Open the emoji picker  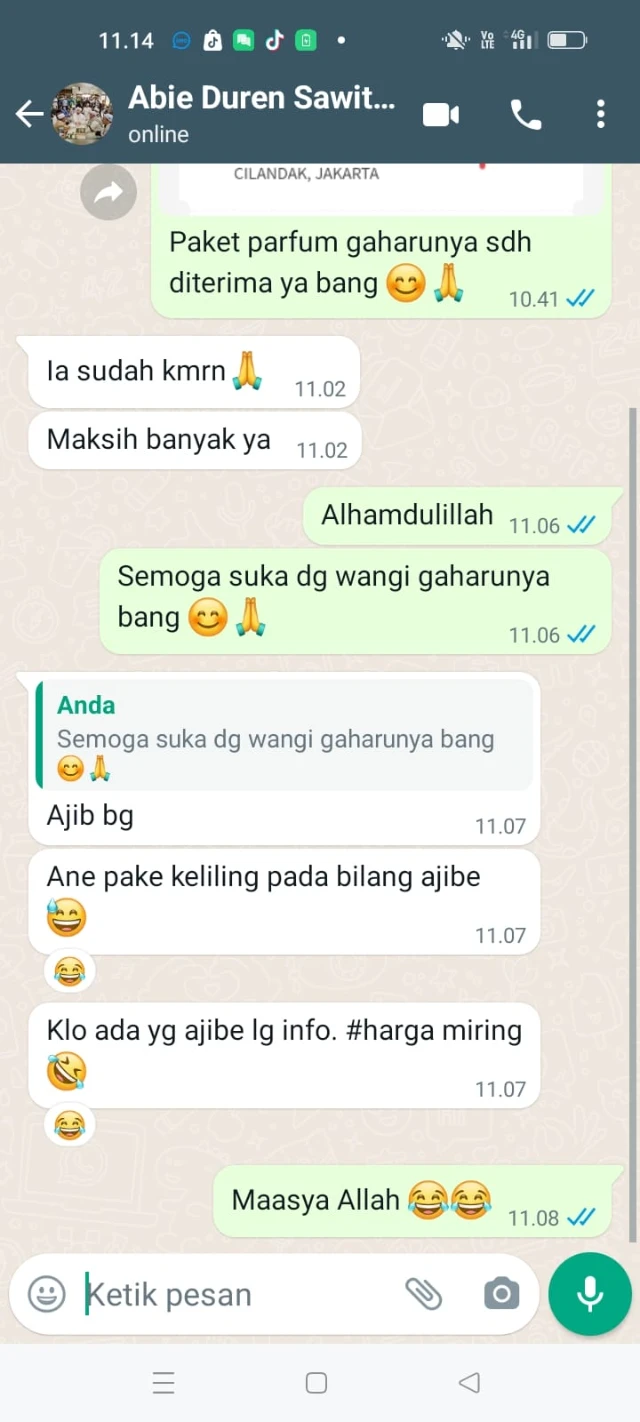tap(46, 1294)
